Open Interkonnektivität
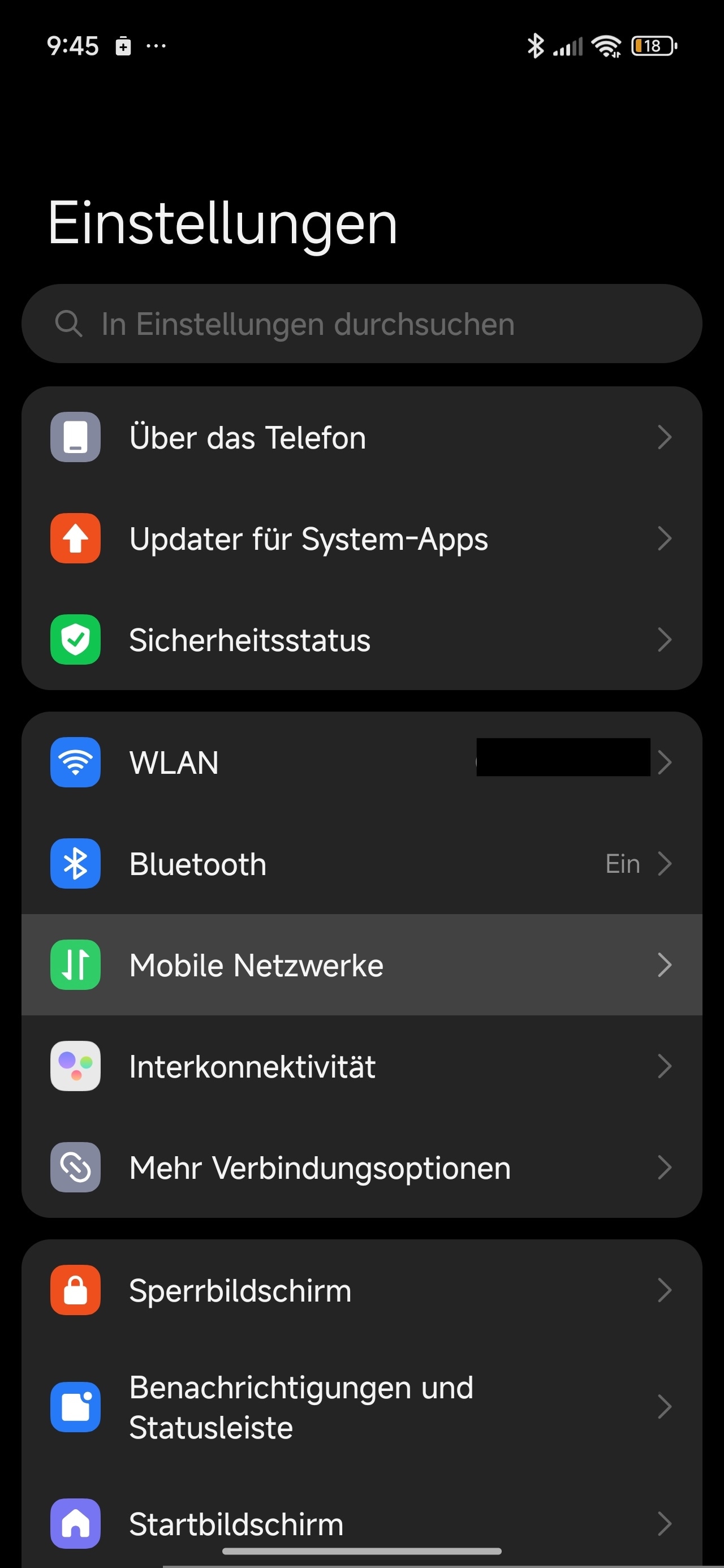Viewport: 724px width, 1568px height. (x=361, y=1066)
